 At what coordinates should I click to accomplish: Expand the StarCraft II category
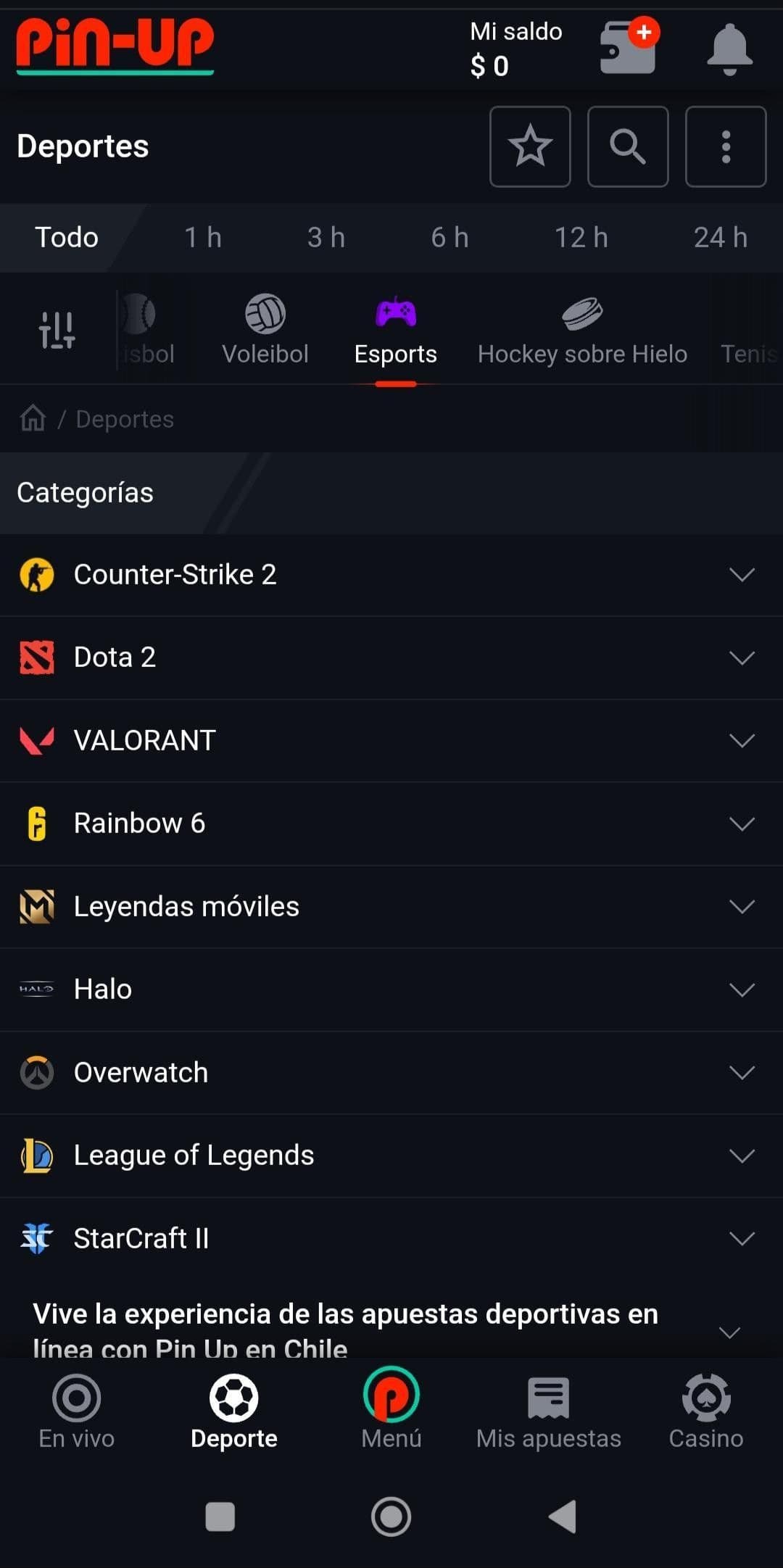pyautogui.click(x=741, y=1239)
